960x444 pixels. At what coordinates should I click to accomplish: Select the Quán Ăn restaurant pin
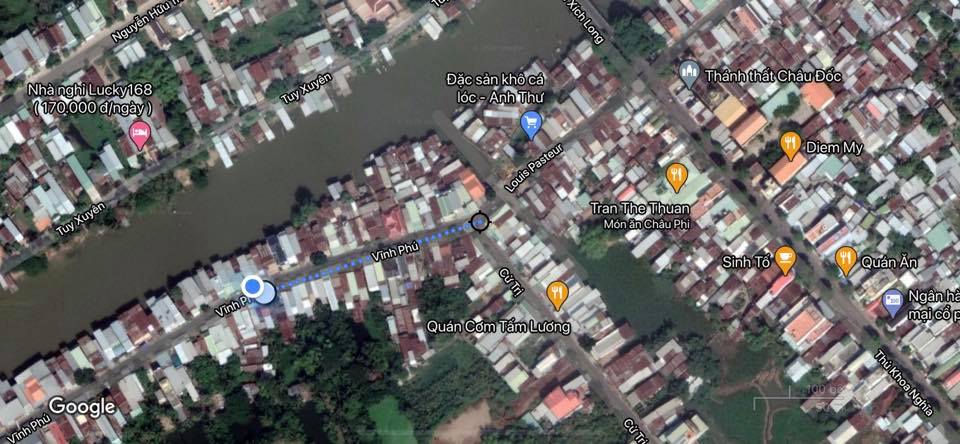[x=846, y=259]
